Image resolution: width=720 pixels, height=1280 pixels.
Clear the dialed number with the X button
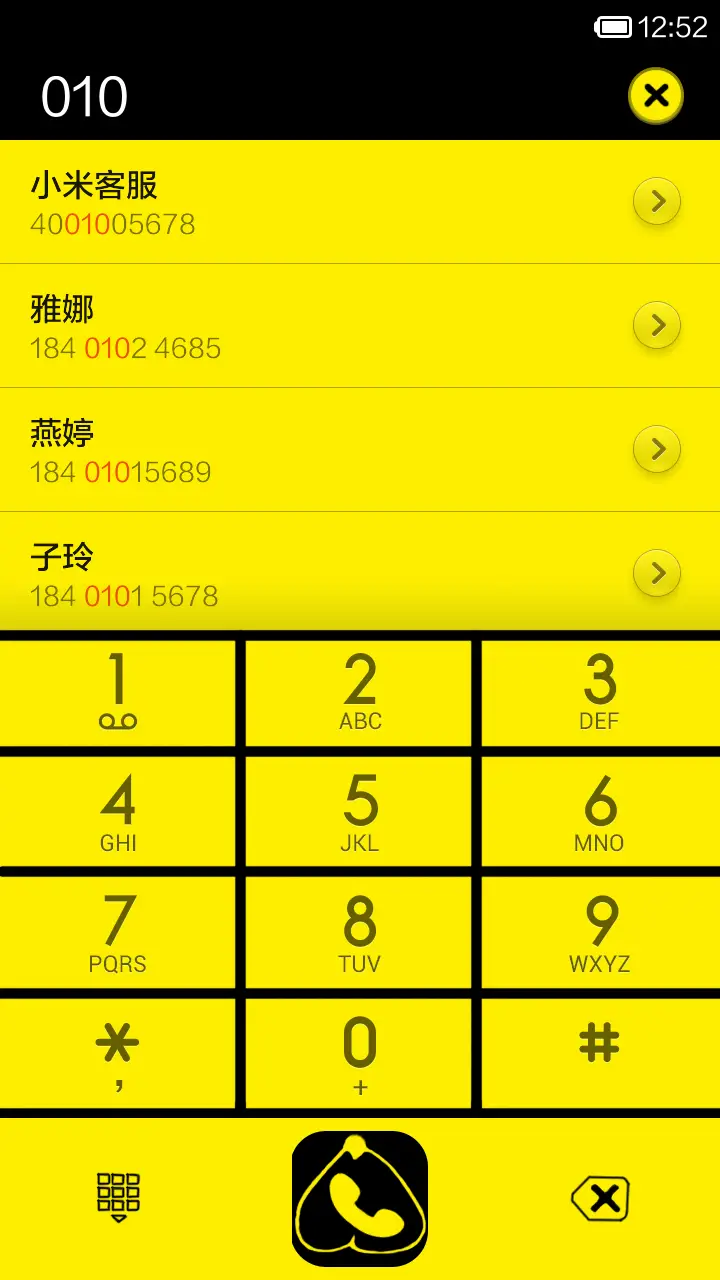(x=656, y=95)
